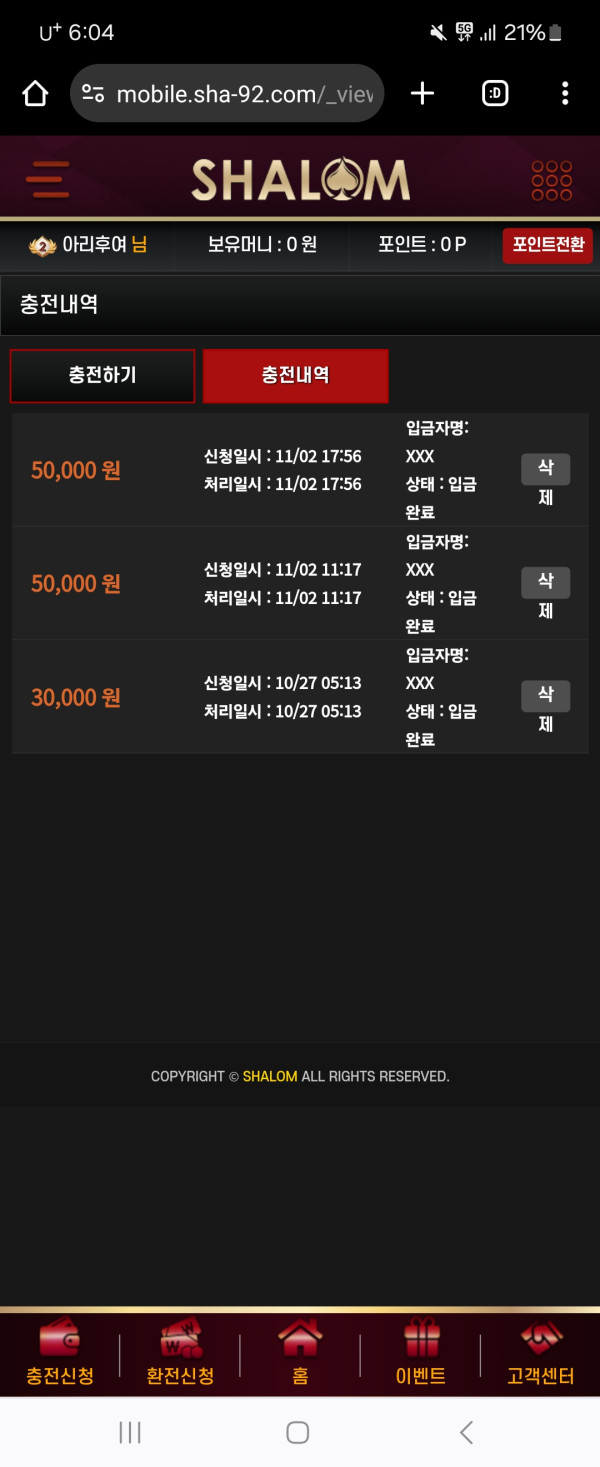Tap the 포인트전환 button

pos(547,245)
